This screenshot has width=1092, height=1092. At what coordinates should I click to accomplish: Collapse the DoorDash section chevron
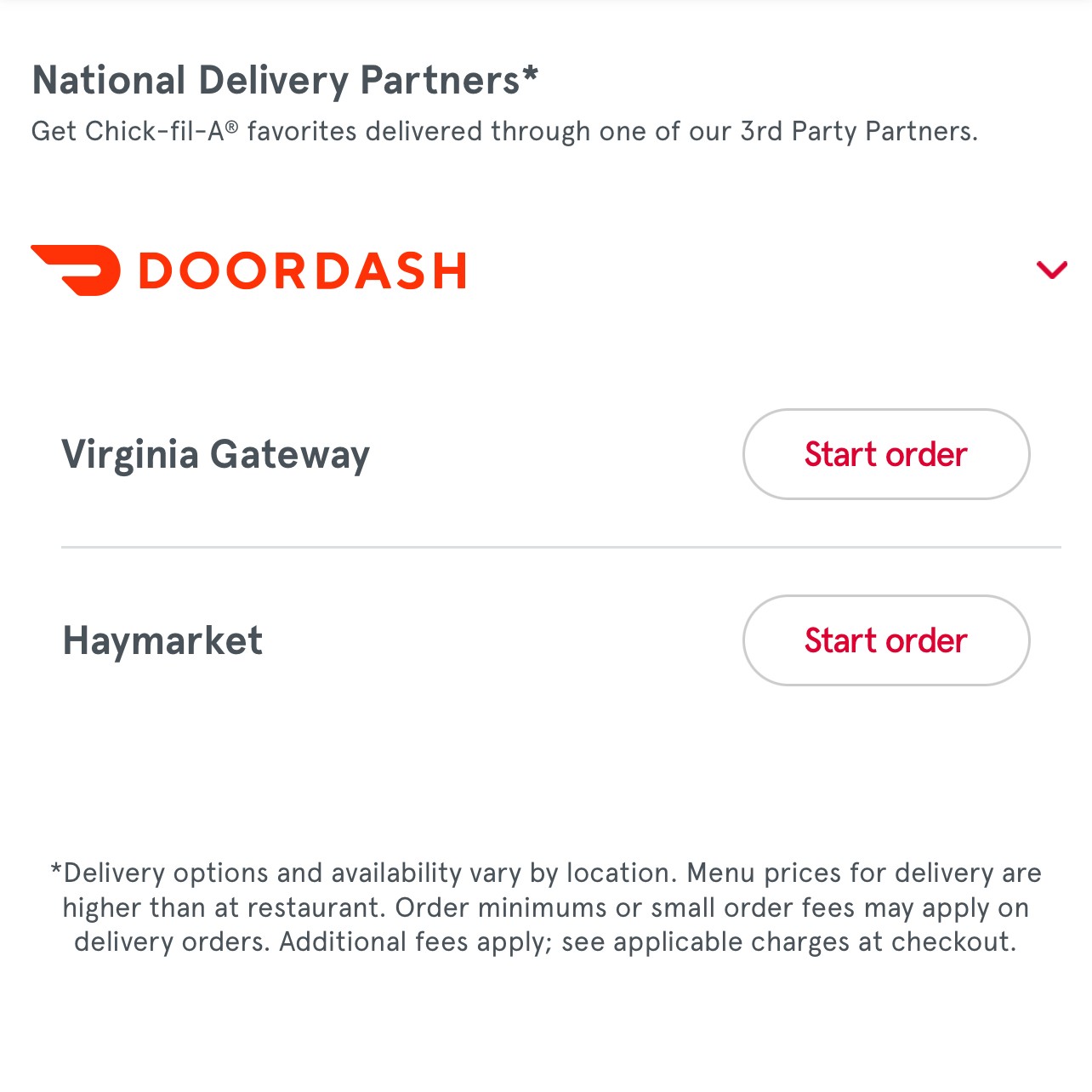click(x=1052, y=270)
